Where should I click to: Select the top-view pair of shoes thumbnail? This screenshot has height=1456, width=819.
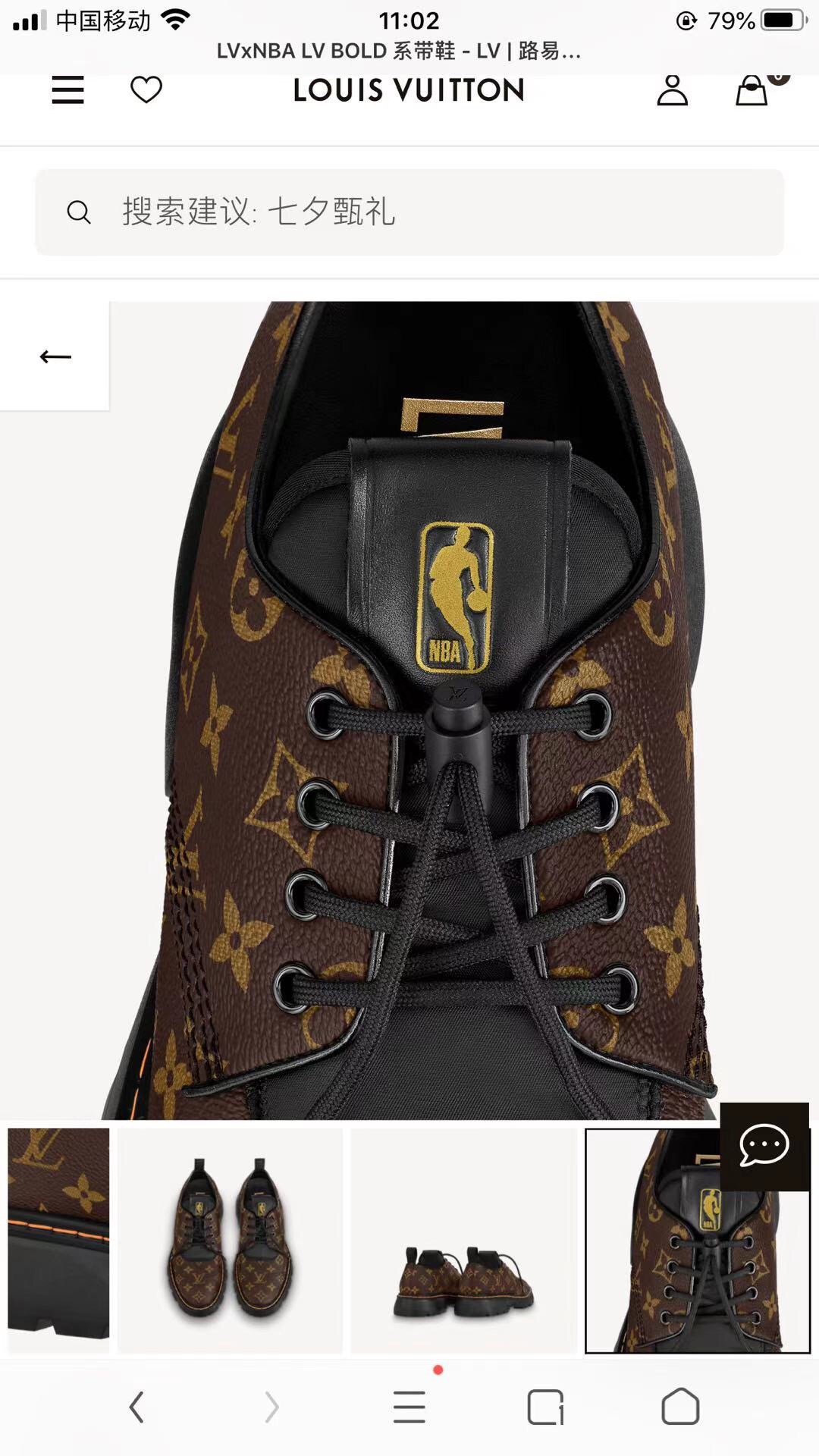point(230,1240)
